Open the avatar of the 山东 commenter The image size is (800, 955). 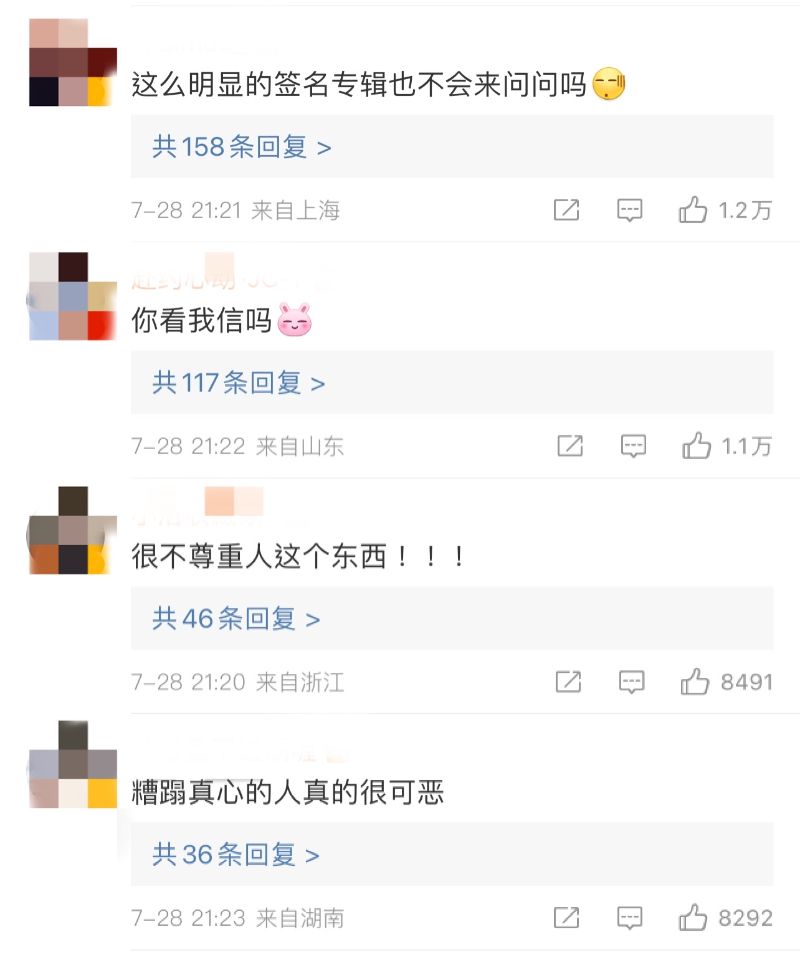(73, 296)
